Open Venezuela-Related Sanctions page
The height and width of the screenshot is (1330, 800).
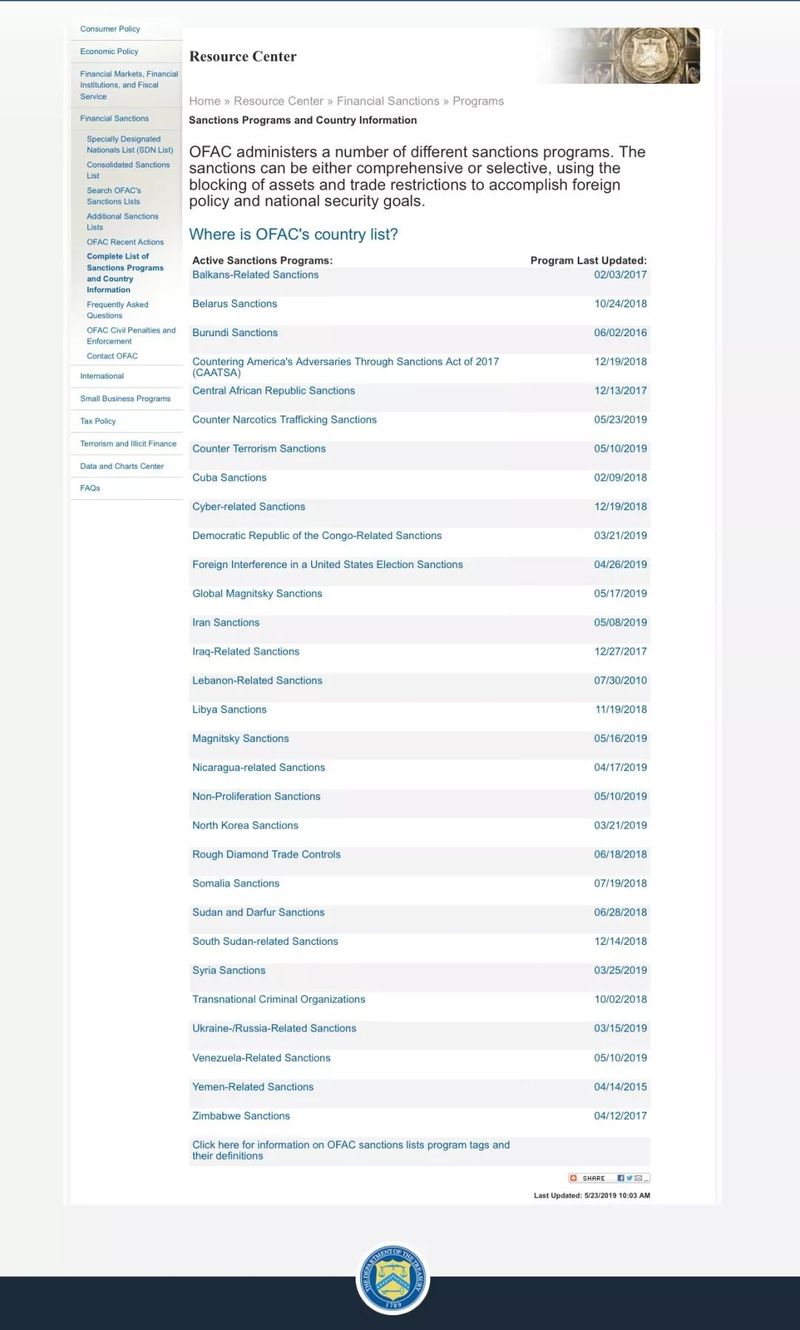261,1058
